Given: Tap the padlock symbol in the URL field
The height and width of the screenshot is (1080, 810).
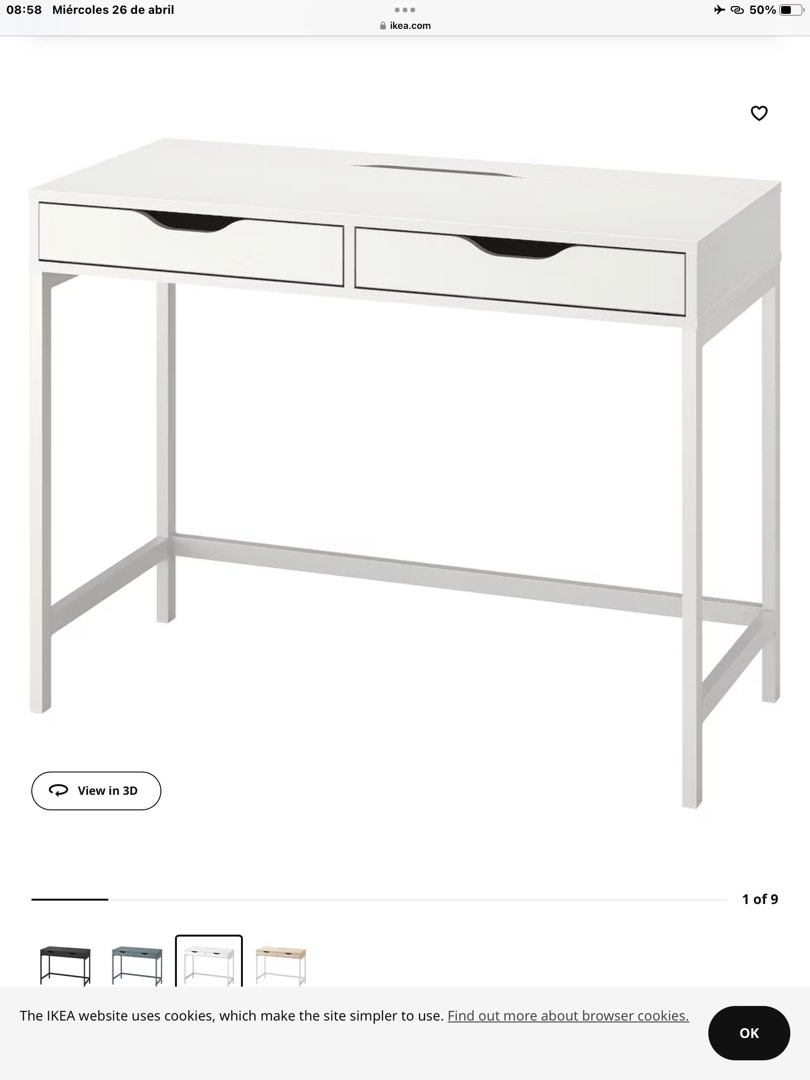Looking at the screenshot, I should click(x=383, y=25).
